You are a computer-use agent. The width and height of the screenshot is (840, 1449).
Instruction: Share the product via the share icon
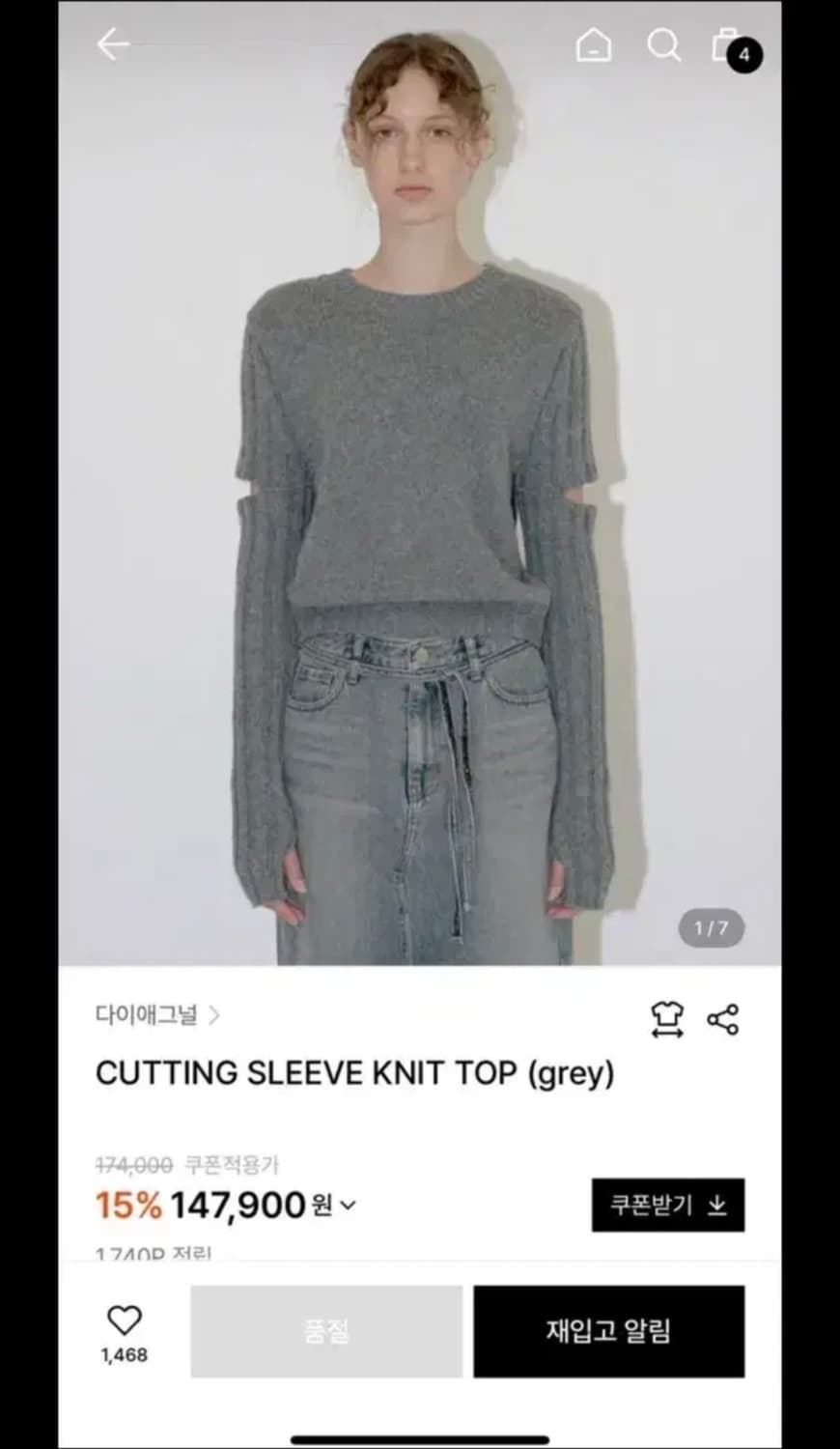coord(724,1019)
